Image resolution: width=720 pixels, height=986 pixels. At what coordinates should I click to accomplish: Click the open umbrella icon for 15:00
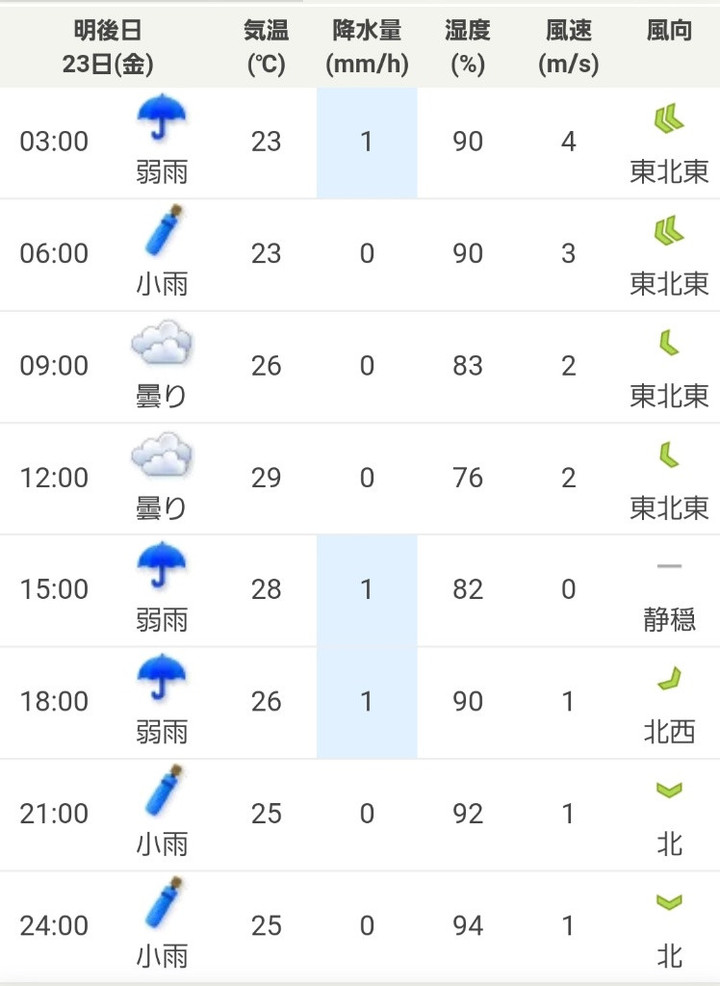click(162, 566)
